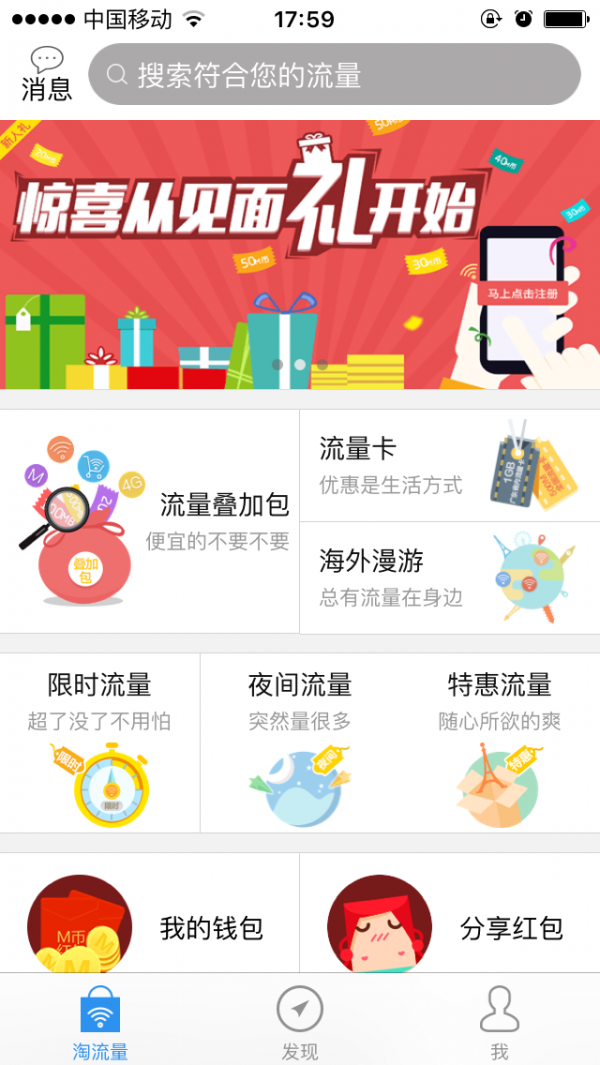This screenshot has width=600, height=1065.
Task: Open the 夜间流量 tile
Action: tap(300, 742)
